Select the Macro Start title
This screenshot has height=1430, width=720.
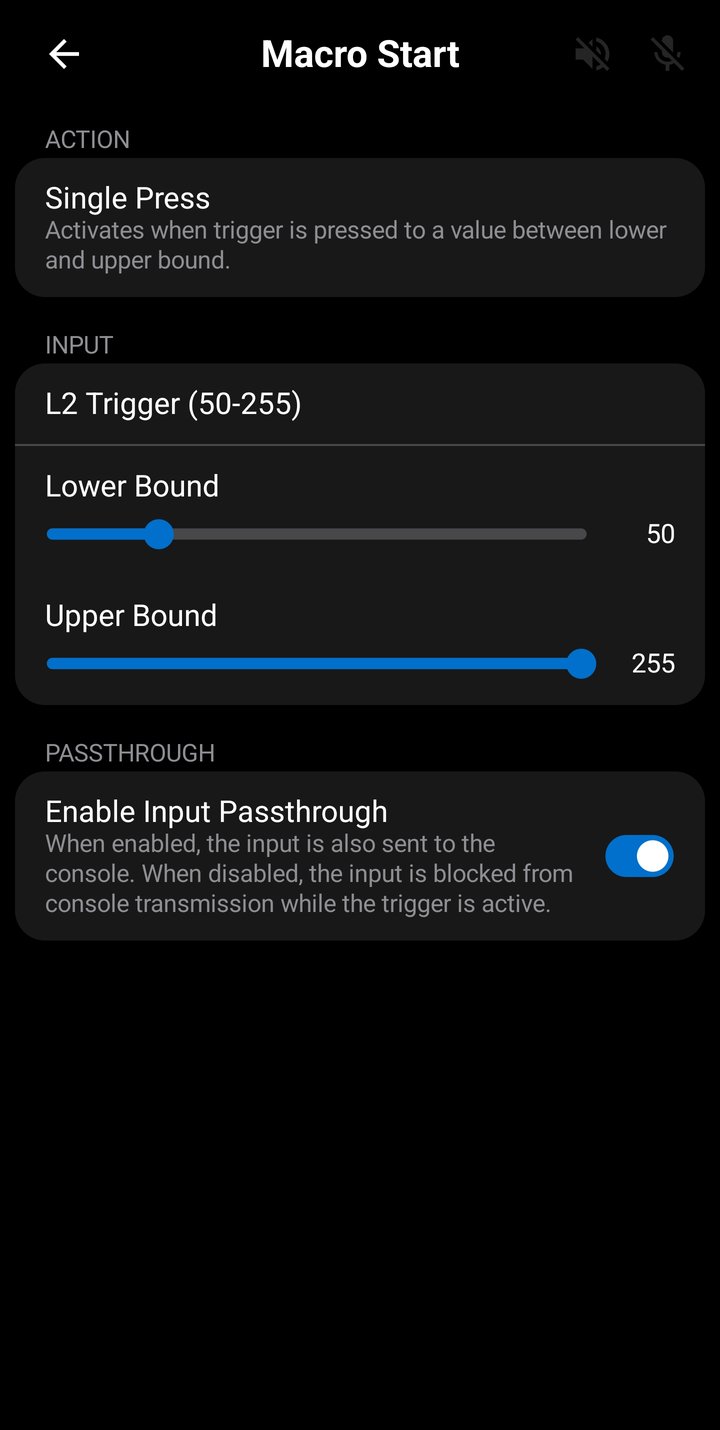pos(360,54)
